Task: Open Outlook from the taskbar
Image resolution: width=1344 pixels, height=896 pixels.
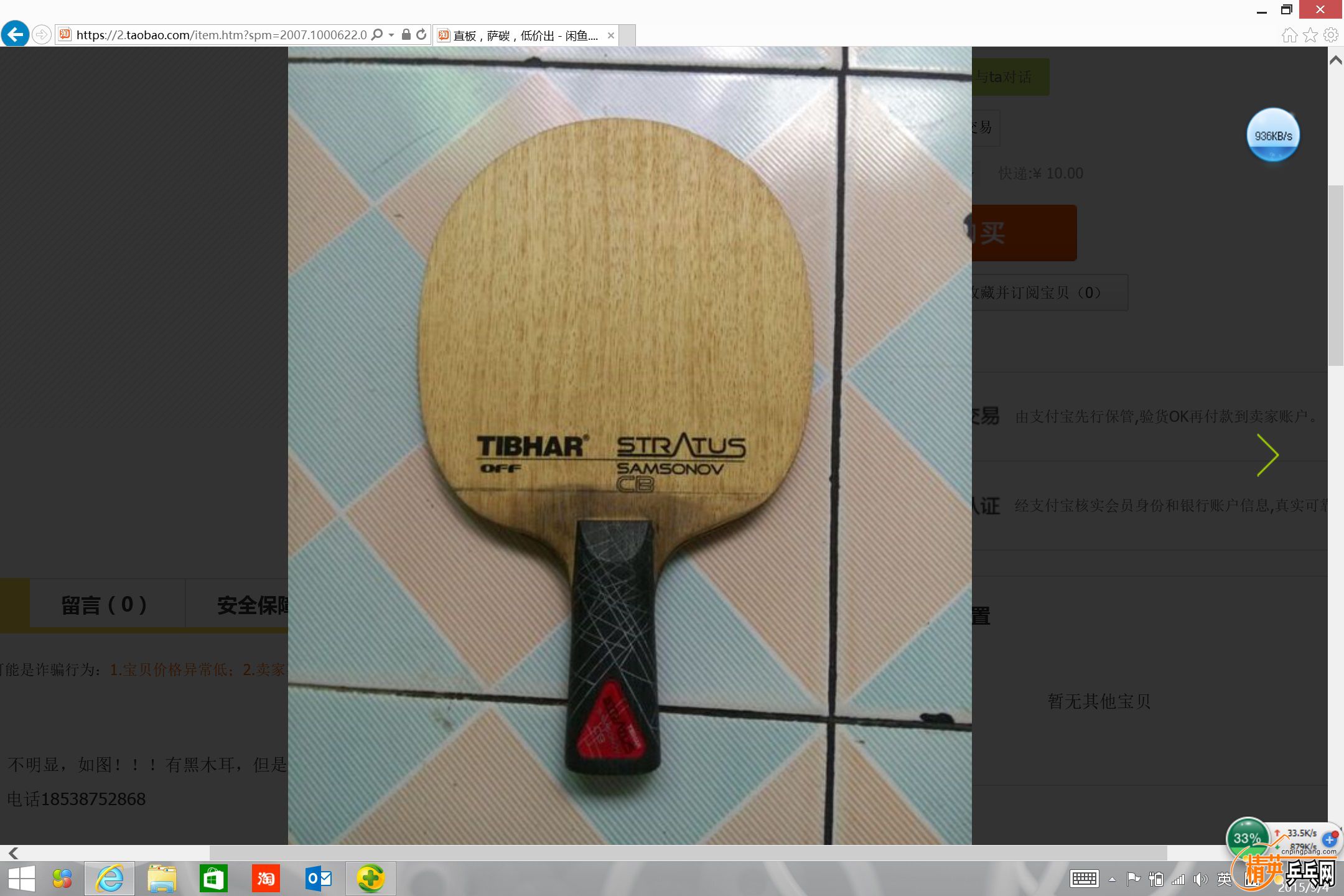Action: tap(319, 879)
